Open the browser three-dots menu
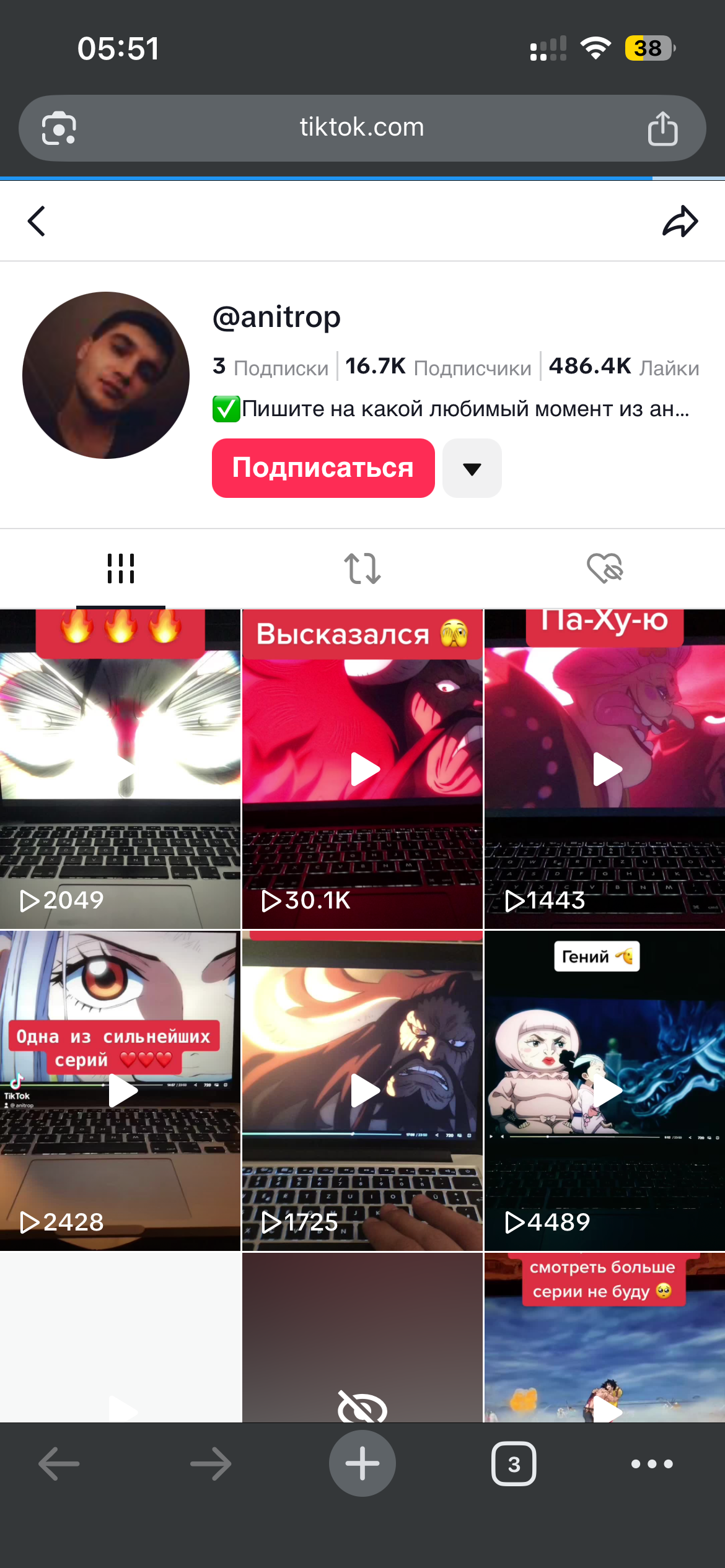The image size is (725, 1568). (x=652, y=1464)
